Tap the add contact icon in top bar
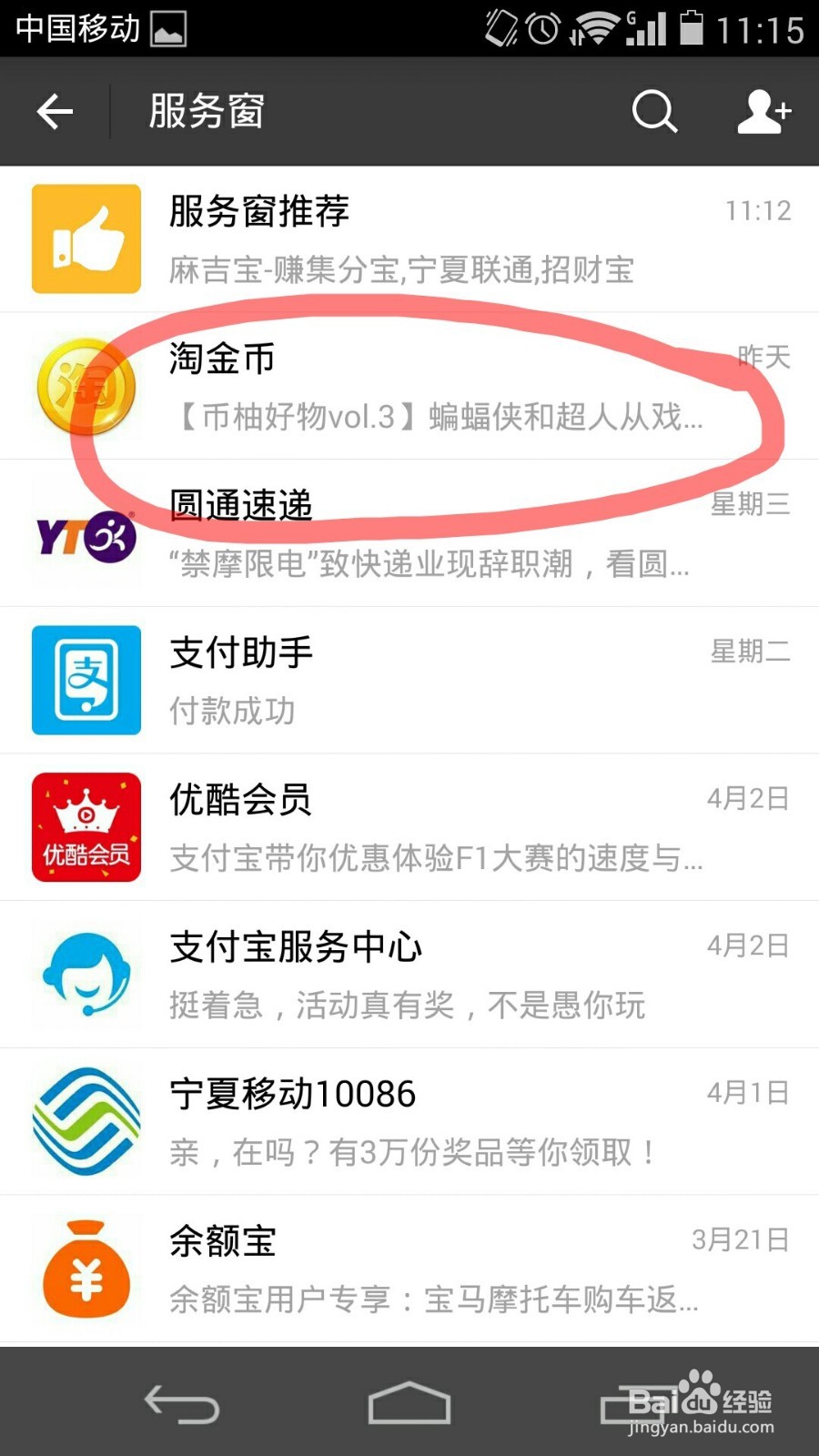Viewport: 819px width, 1456px height. tap(763, 111)
